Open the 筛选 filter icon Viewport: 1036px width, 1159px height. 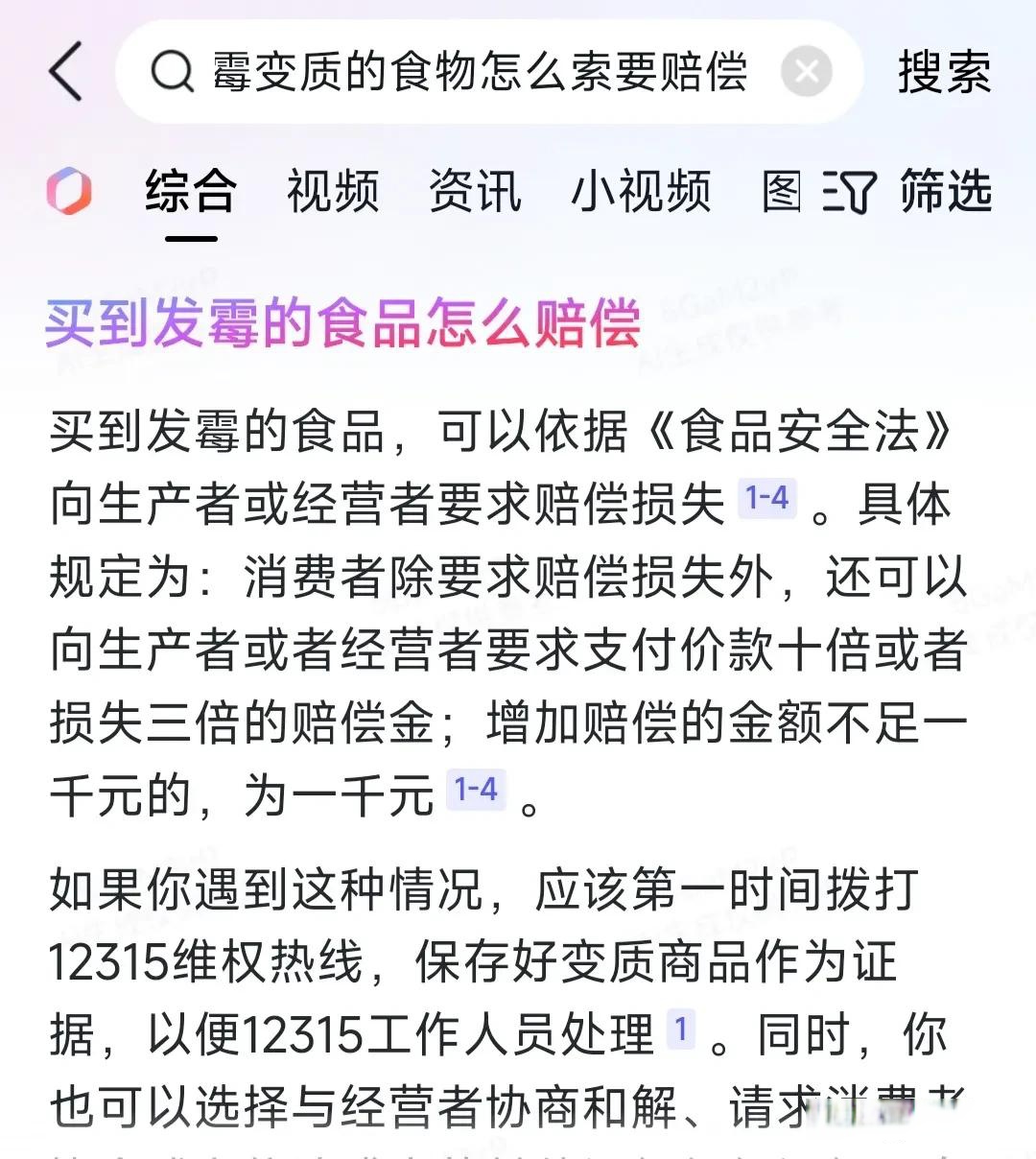[848, 193]
